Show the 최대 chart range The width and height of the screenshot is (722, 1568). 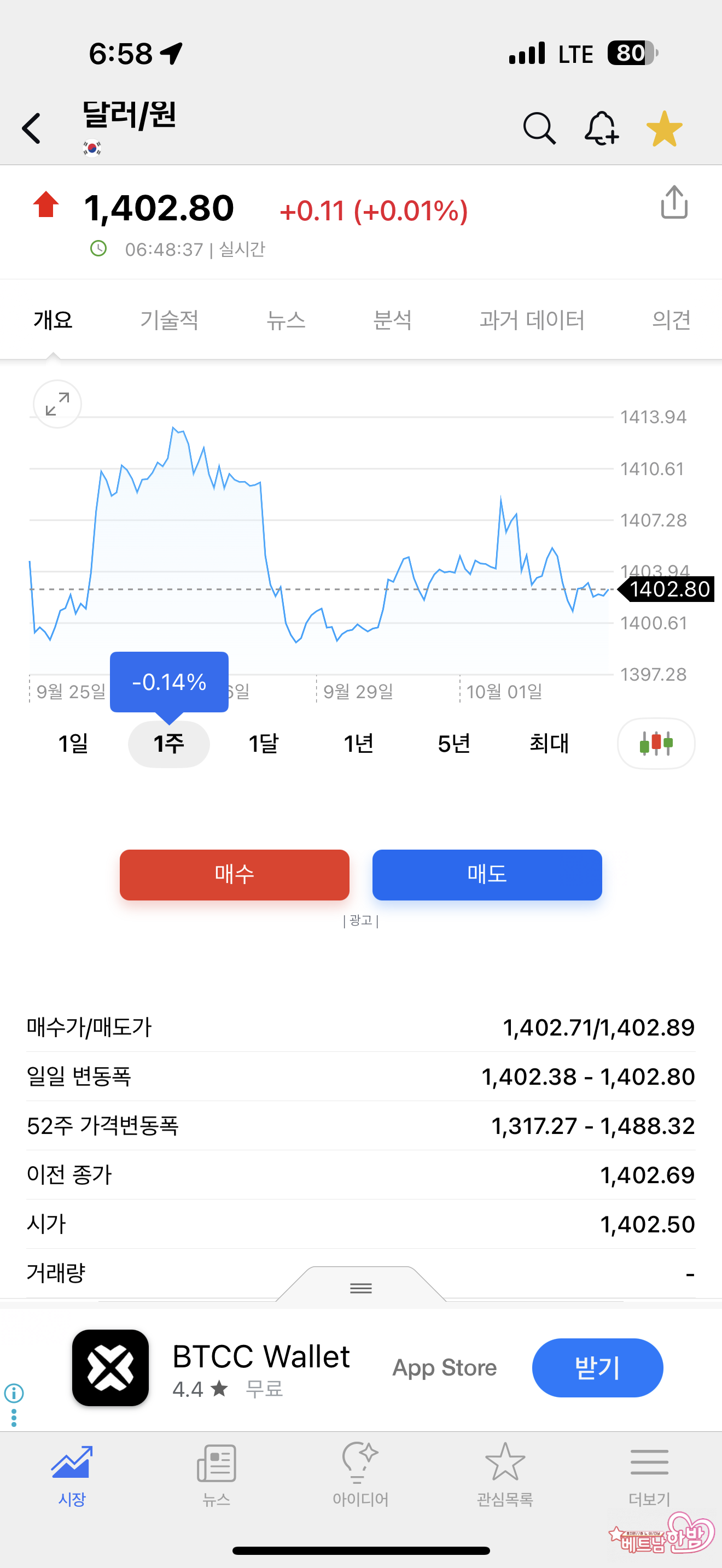click(x=549, y=743)
